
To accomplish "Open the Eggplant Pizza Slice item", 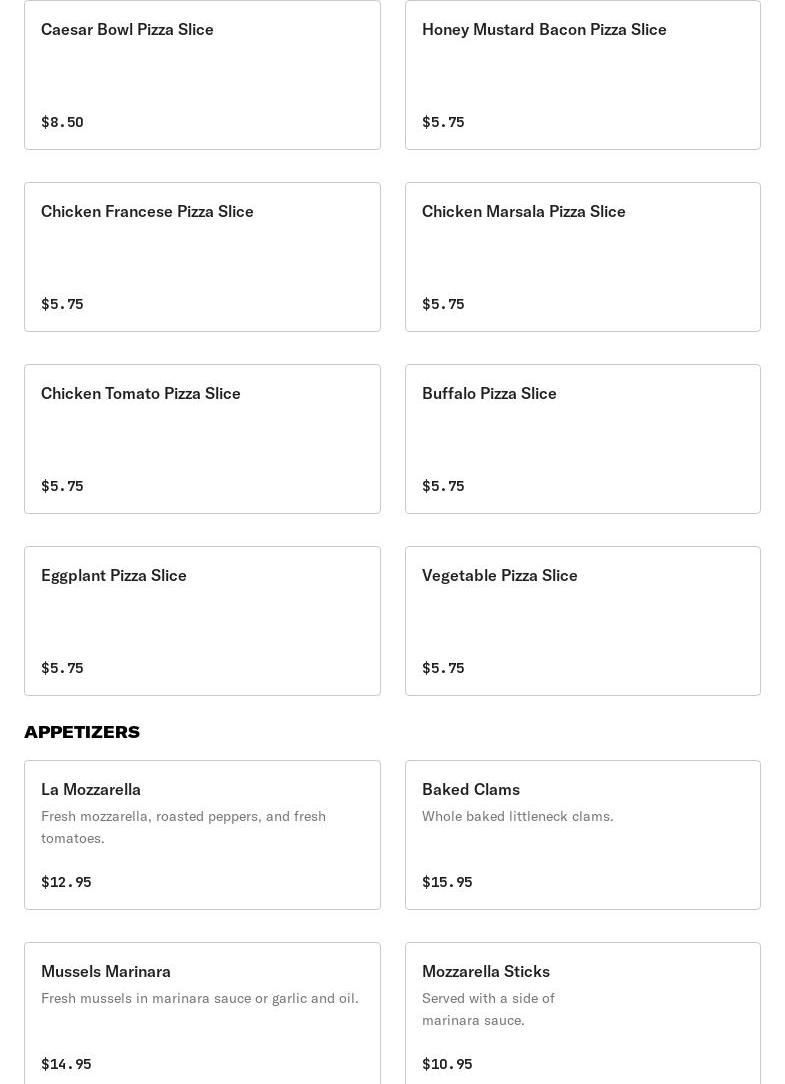I will [202, 621].
